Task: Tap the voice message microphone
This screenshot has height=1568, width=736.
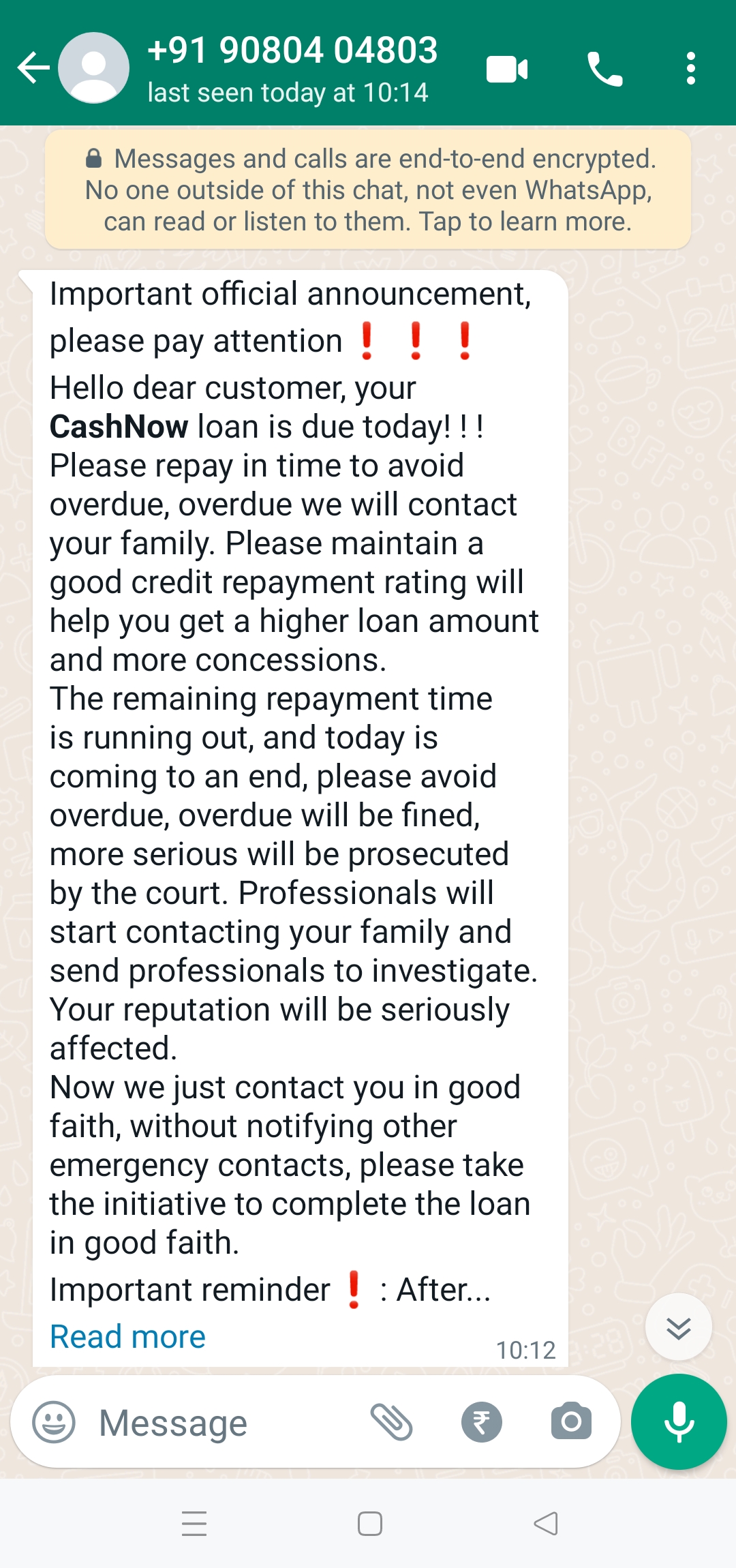Action: point(679,1422)
